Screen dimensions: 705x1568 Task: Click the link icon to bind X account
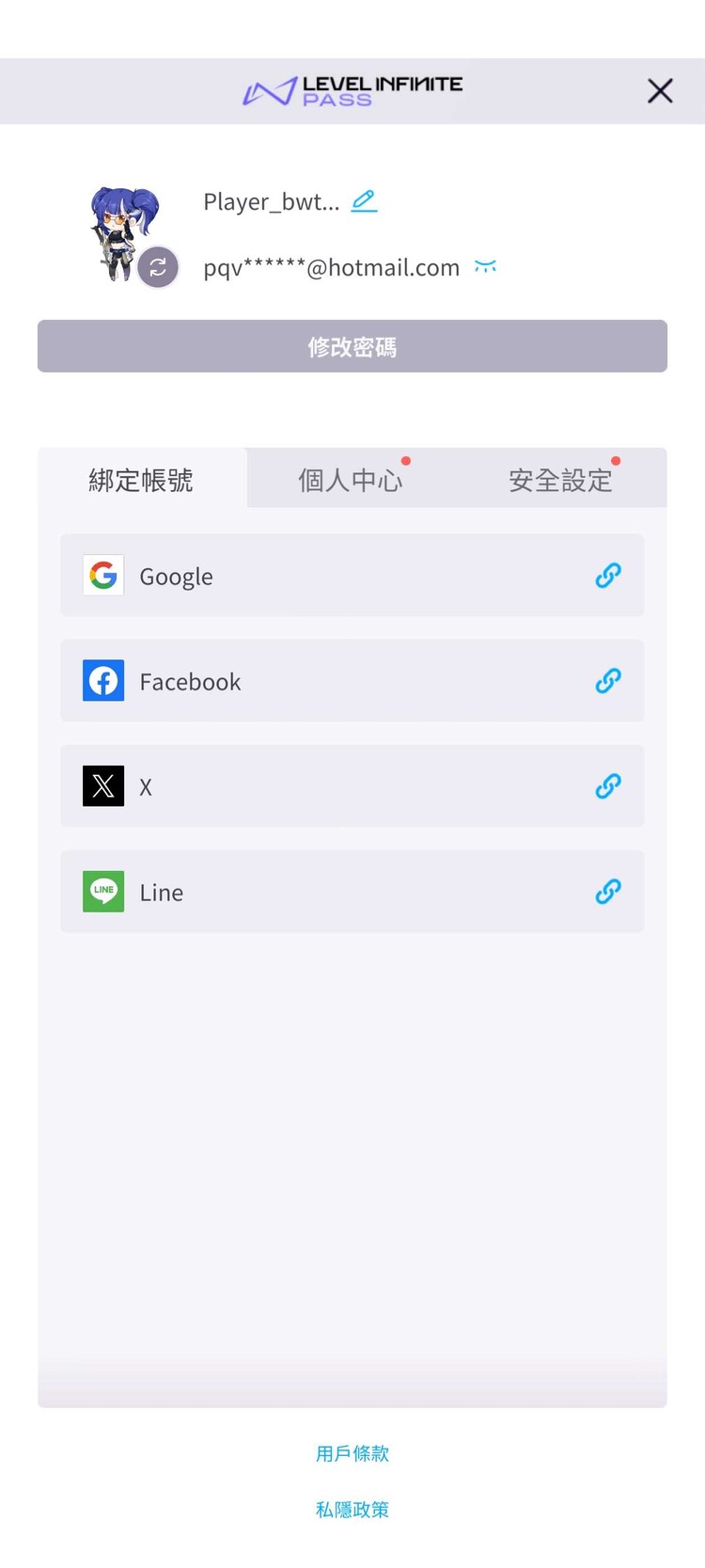point(607,785)
